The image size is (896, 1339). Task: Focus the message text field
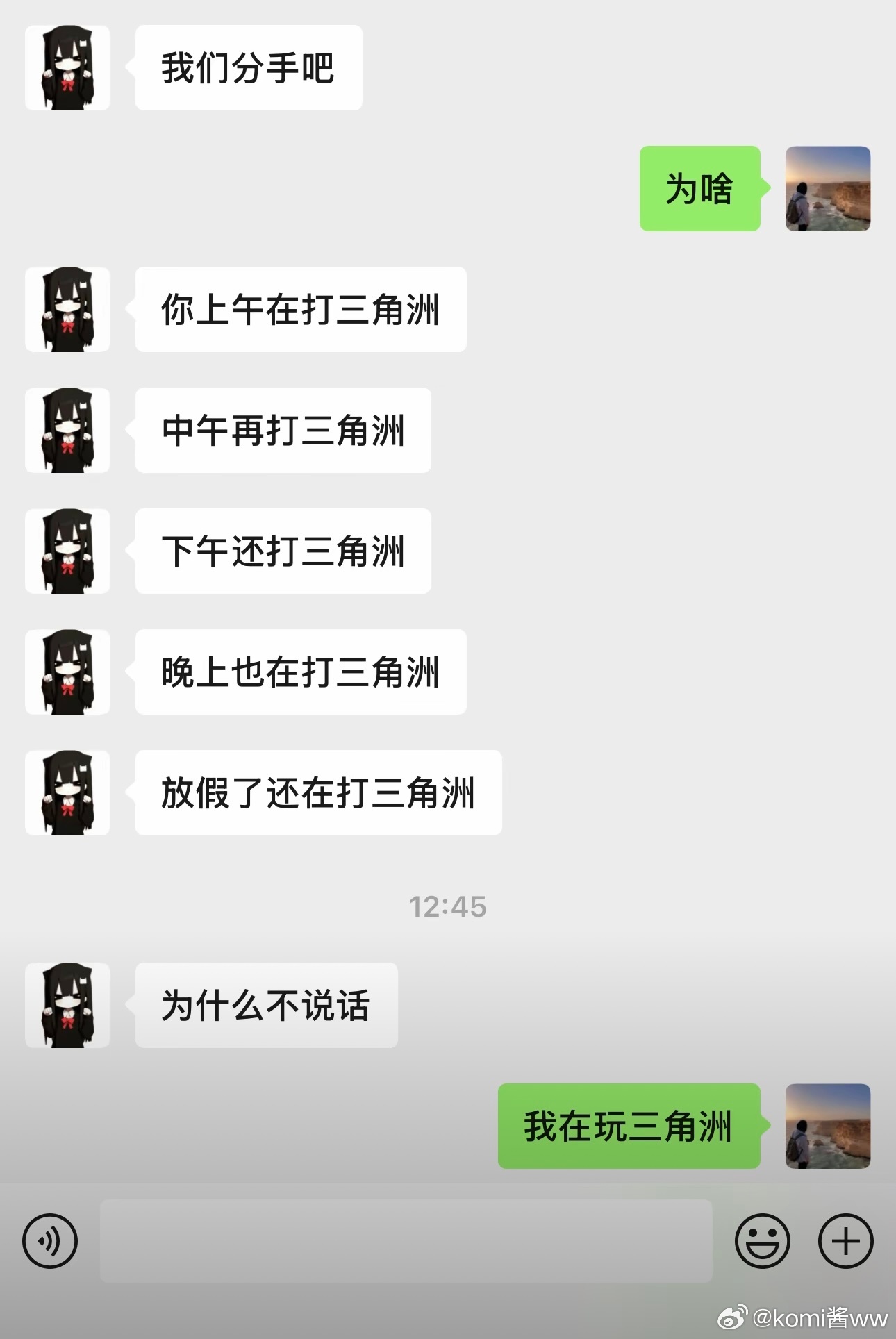pos(406,1240)
